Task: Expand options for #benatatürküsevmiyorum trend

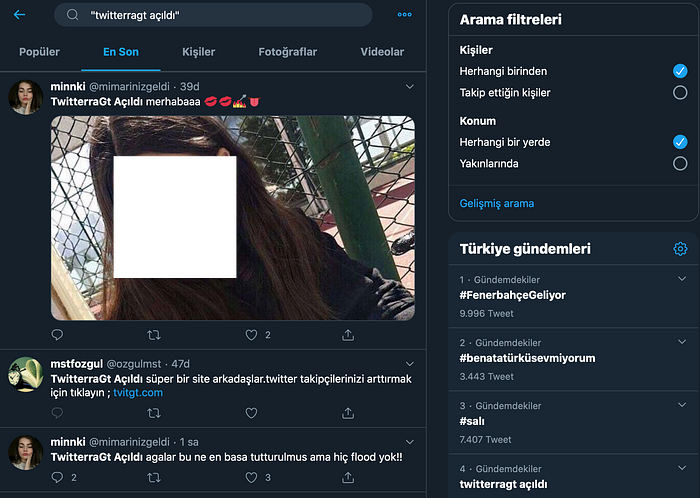Action: 680,343
